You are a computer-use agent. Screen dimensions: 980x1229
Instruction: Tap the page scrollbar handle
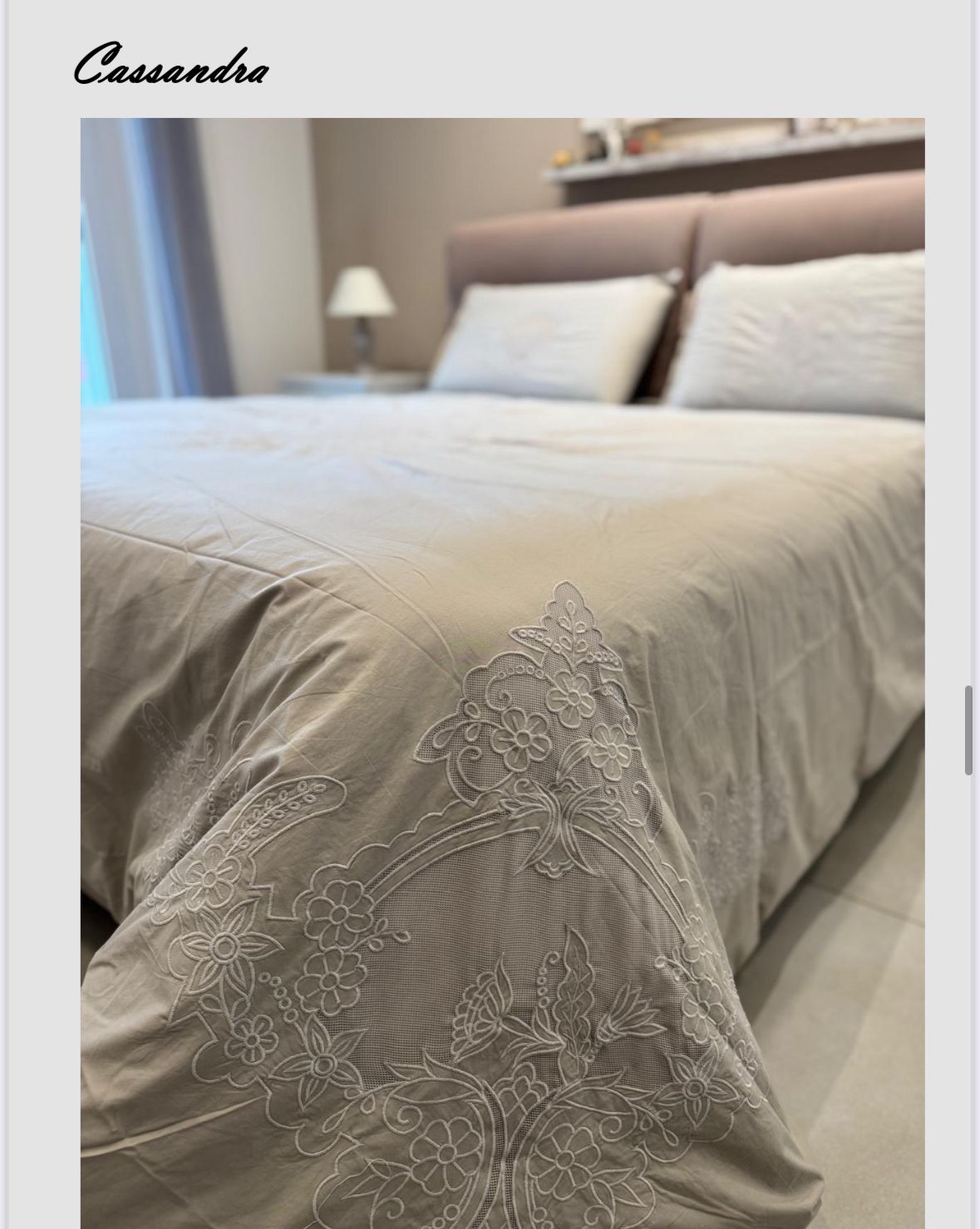[x=968, y=730]
